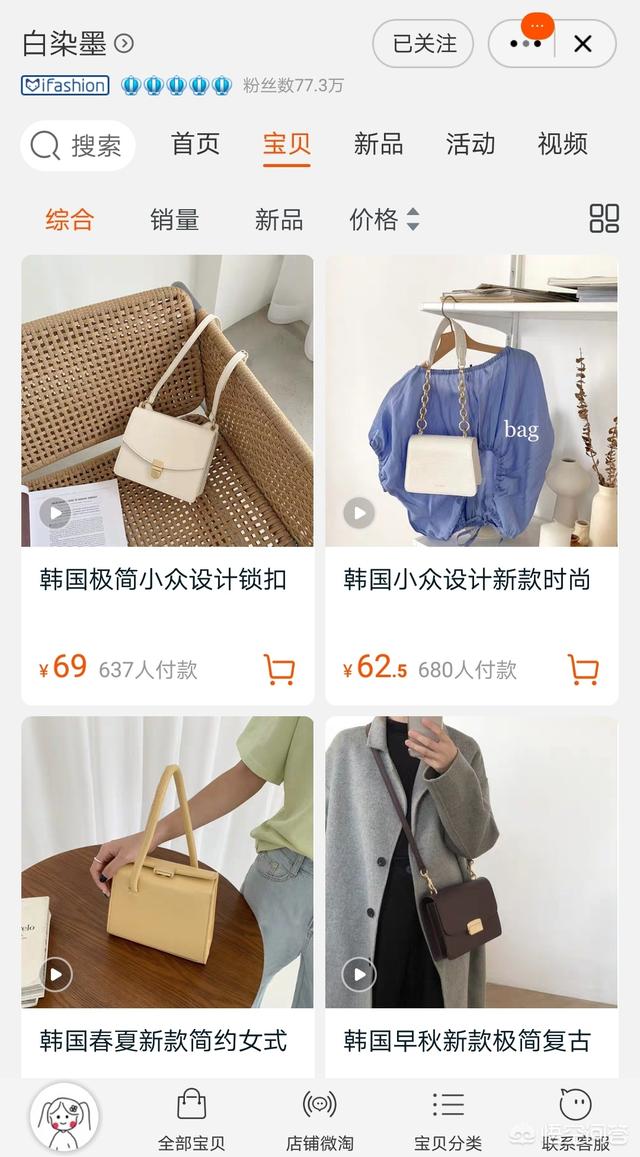The width and height of the screenshot is (640, 1157).
Task: Close the shop page
Action: [x=583, y=44]
